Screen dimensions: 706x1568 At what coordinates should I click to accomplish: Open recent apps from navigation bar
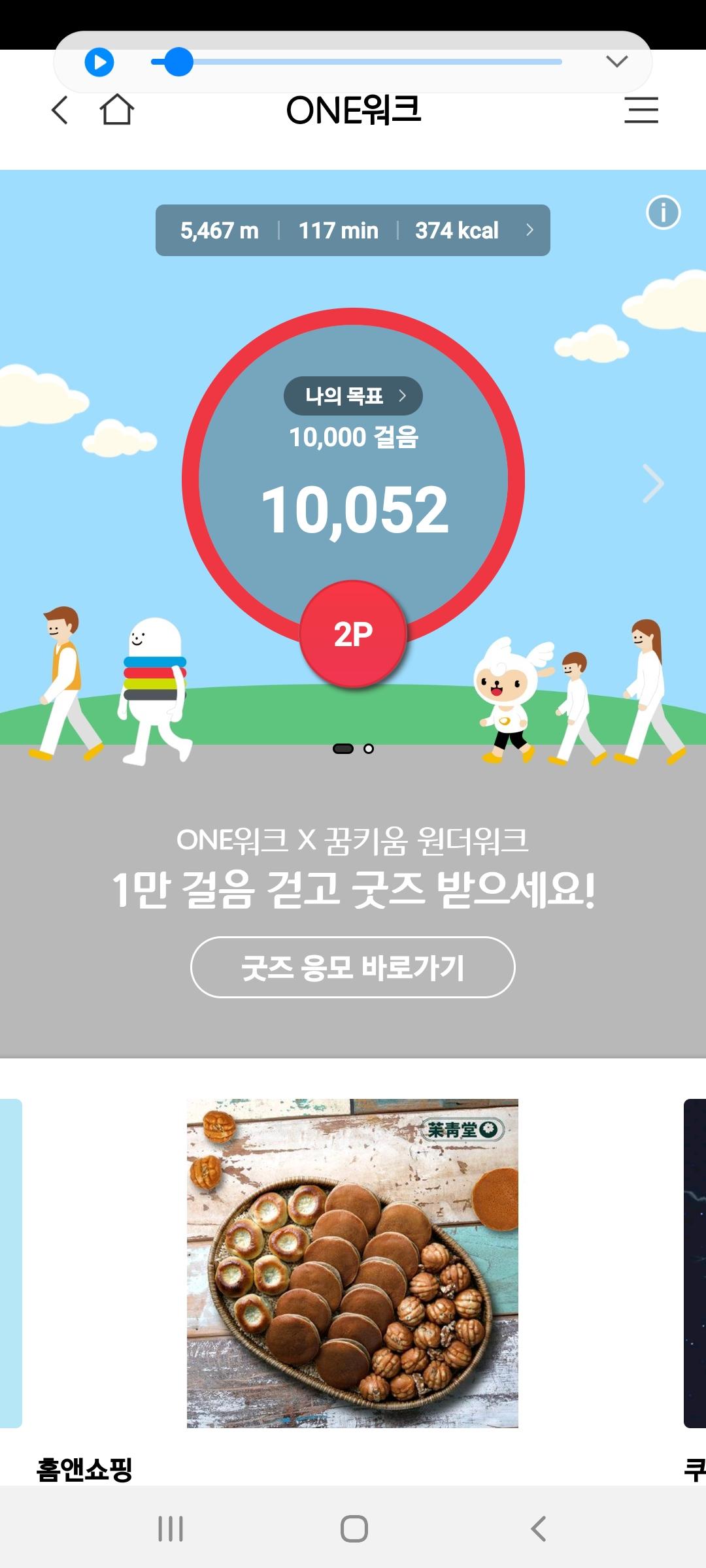(171, 1529)
